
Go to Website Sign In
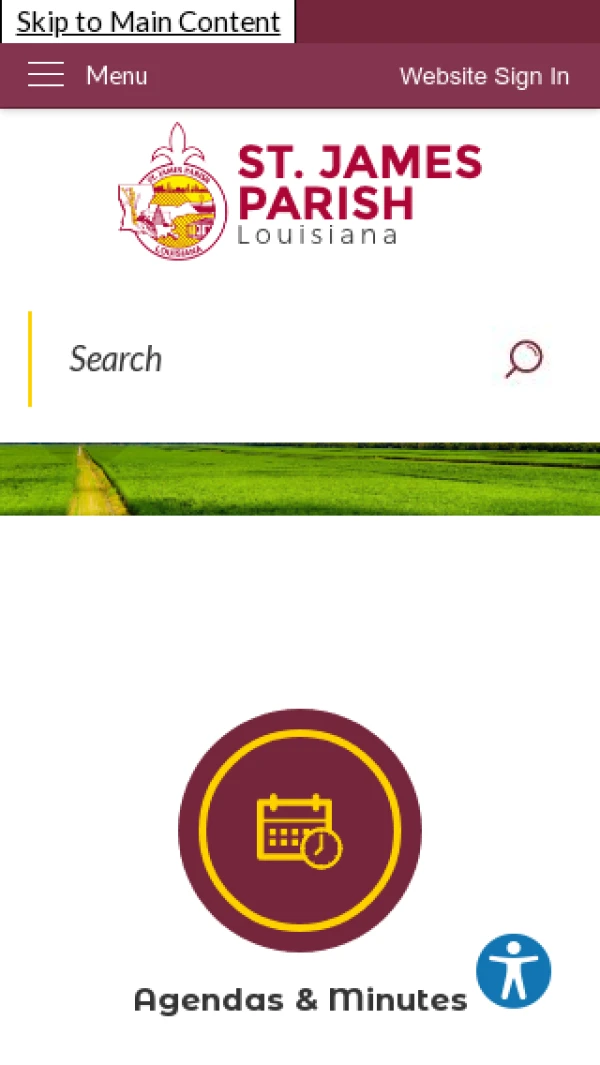(484, 77)
